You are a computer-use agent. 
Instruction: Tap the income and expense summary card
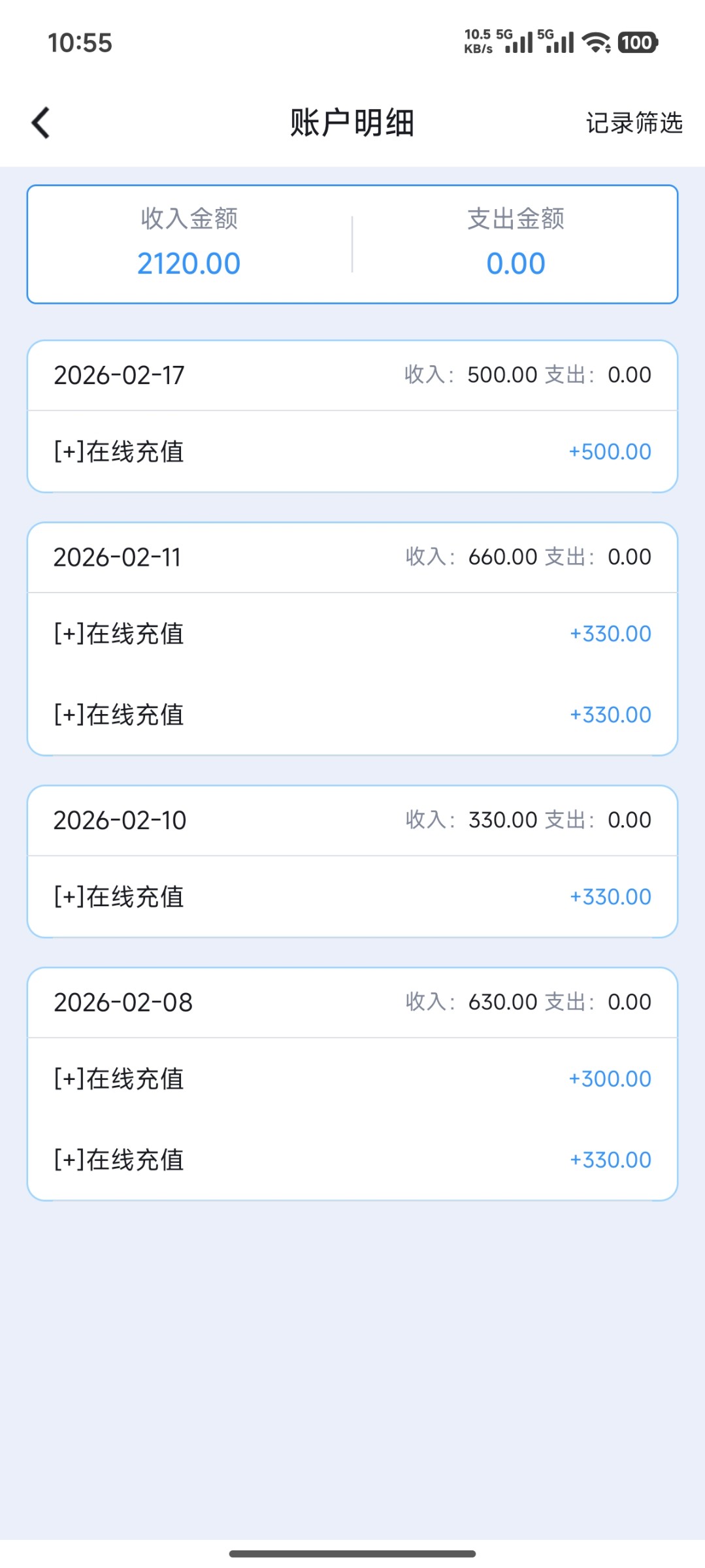tap(353, 244)
